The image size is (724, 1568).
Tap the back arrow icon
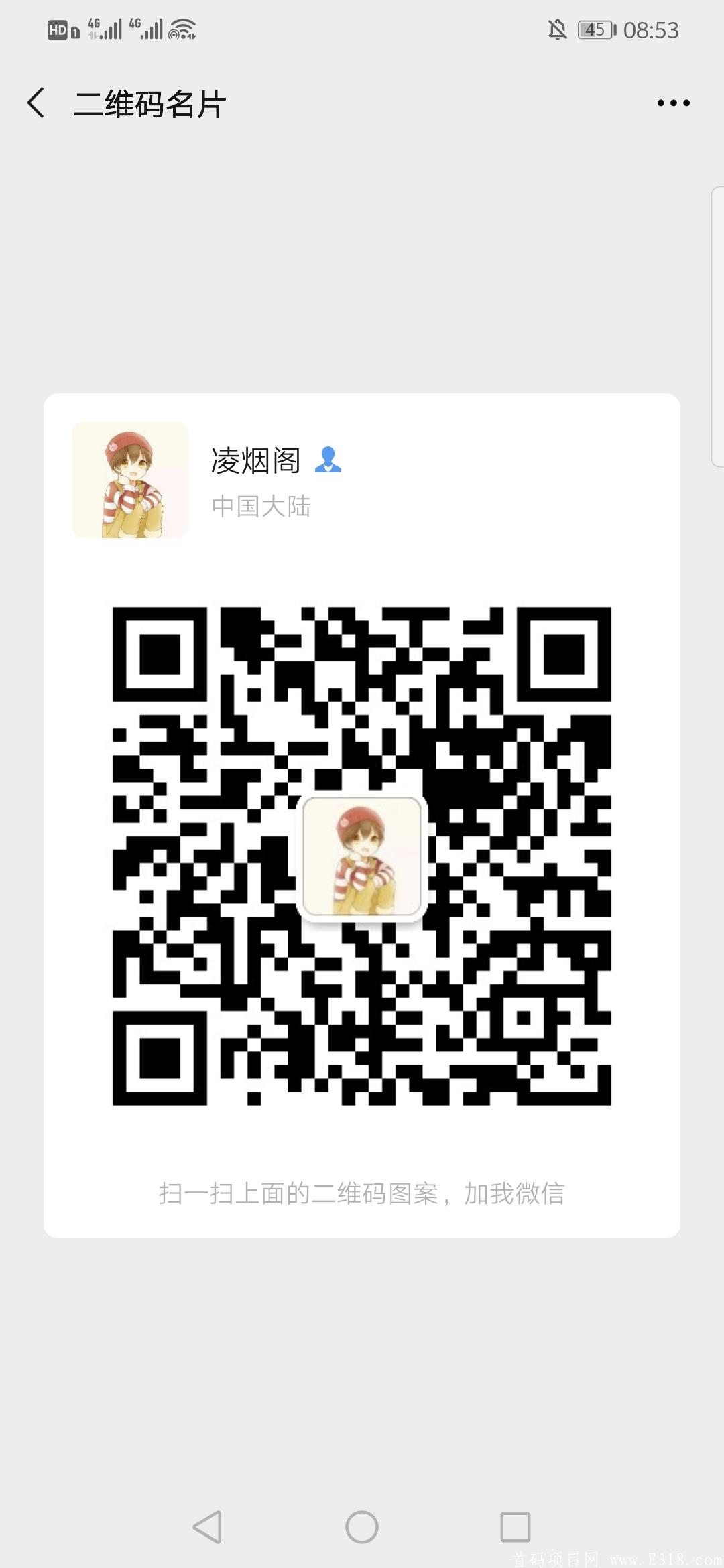click(x=37, y=102)
